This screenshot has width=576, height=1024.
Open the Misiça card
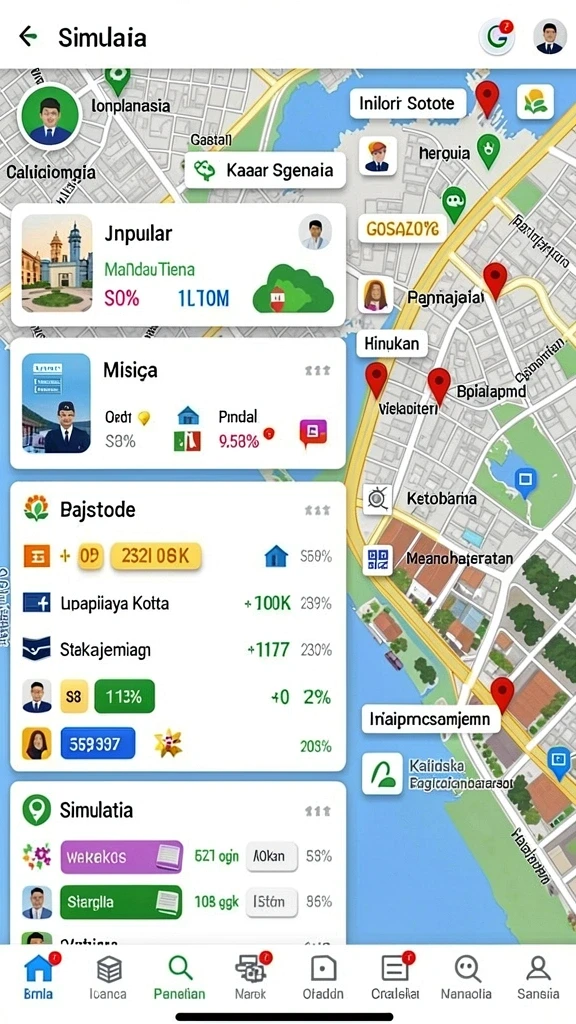[178, 404]
